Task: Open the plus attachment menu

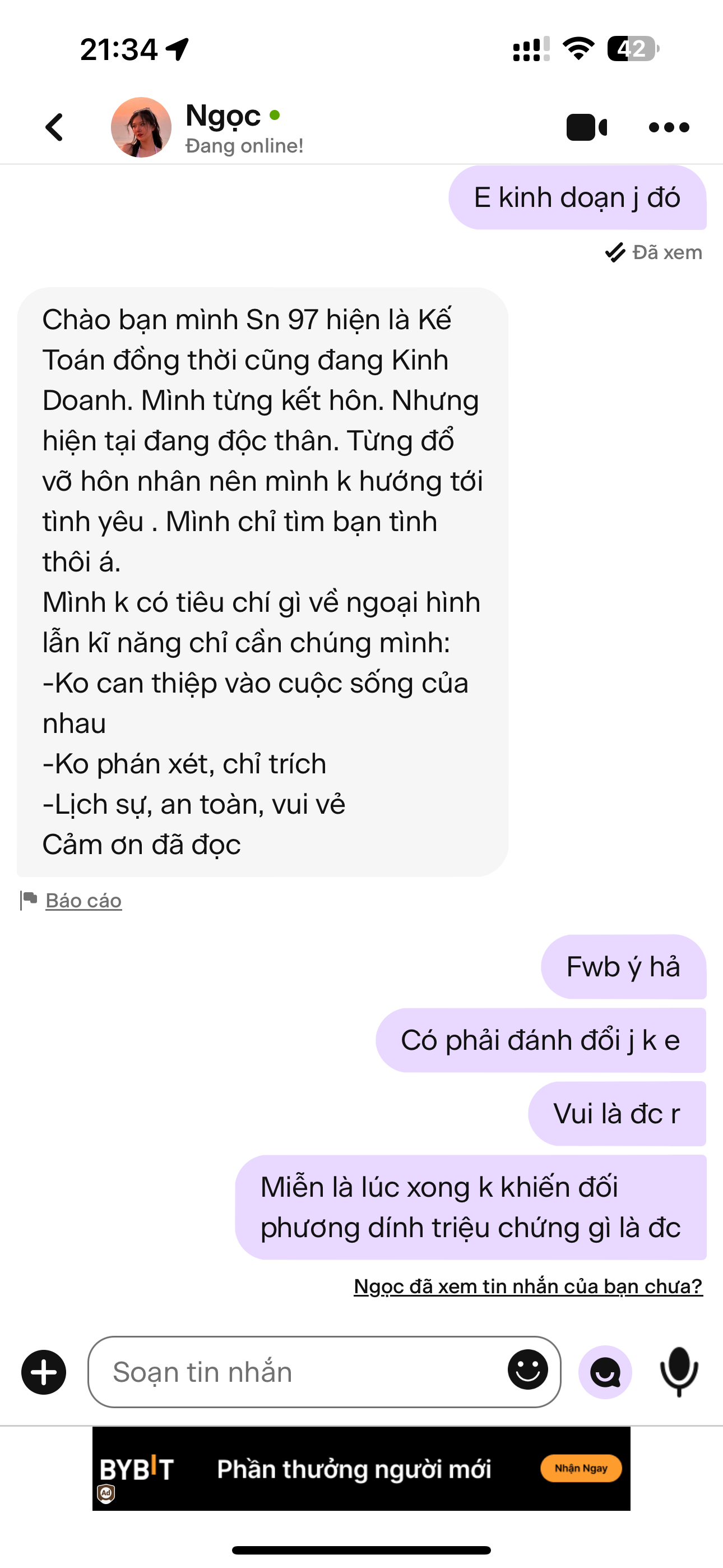Action: pyautogui.click(x=44, y=1372)
